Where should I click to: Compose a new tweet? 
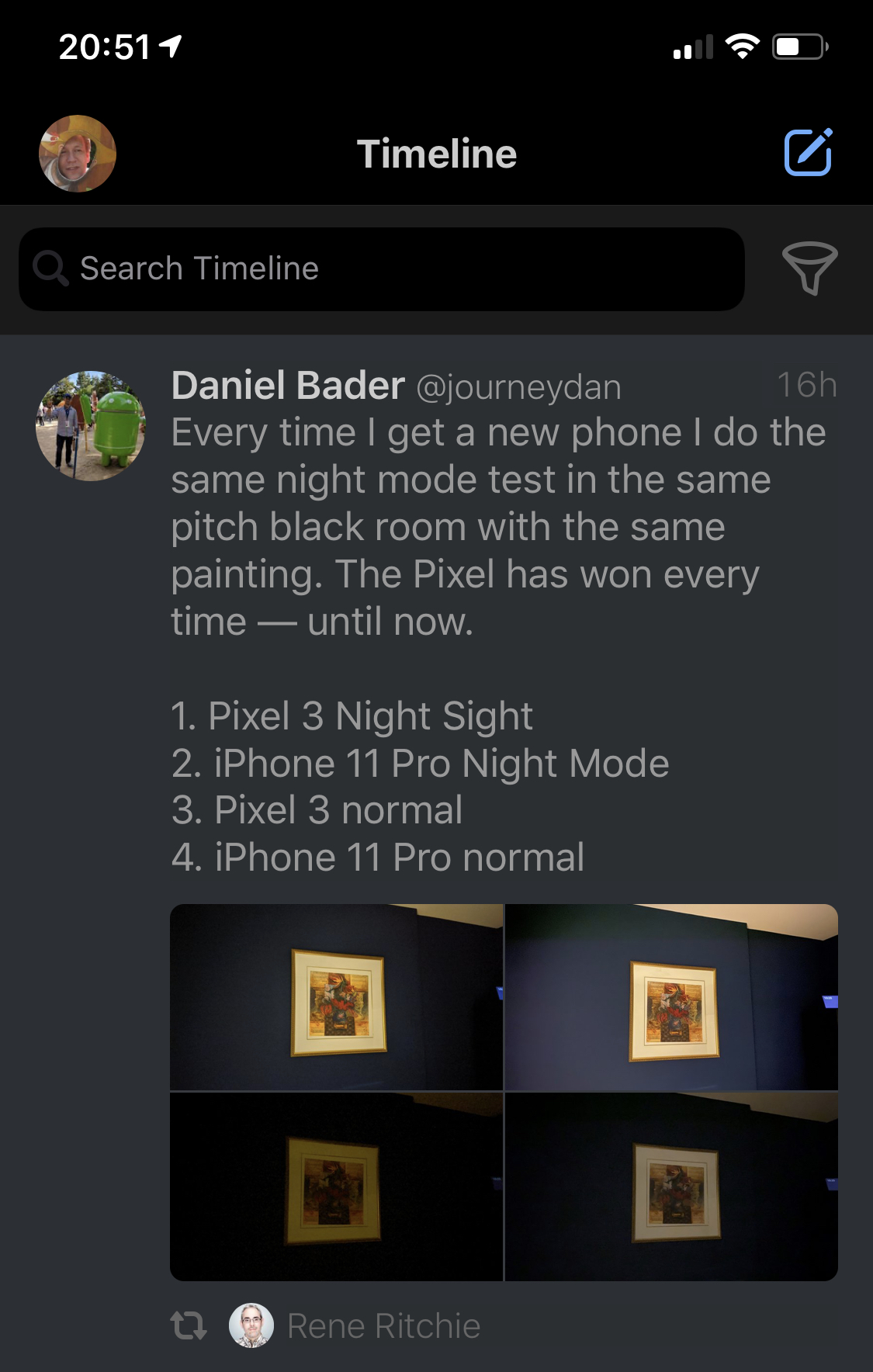tap(808, 153)
